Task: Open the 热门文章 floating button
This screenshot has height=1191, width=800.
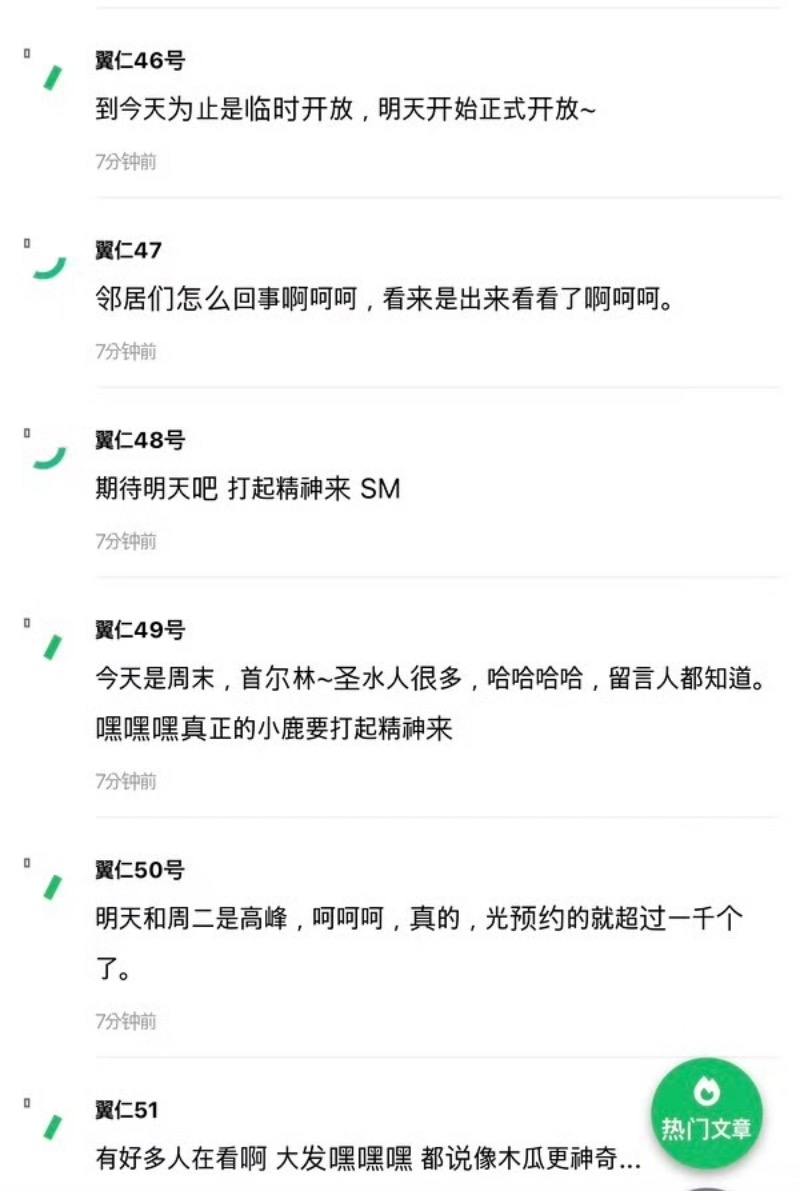Action: [x=706, y=1112]
